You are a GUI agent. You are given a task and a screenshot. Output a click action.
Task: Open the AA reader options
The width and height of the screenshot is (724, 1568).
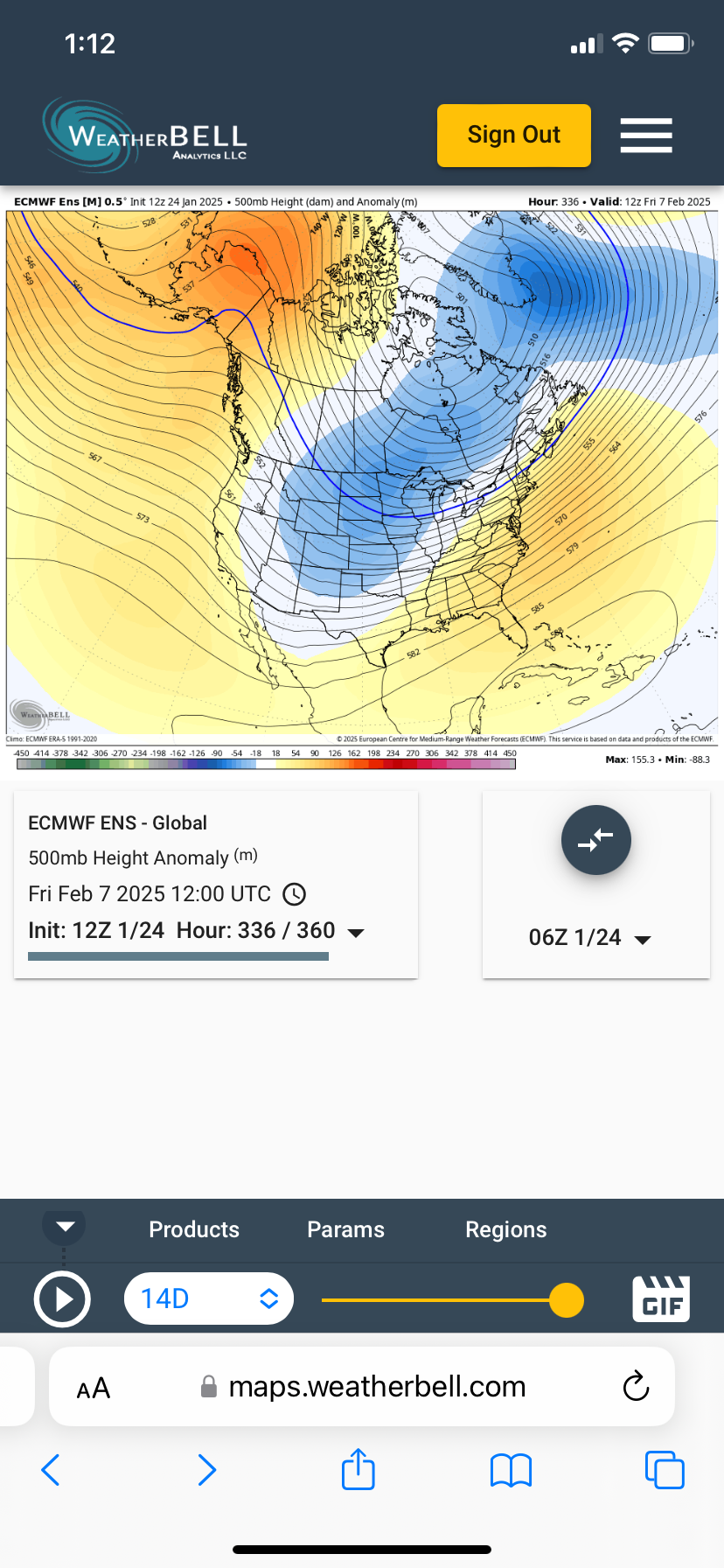coord(94,1388)
